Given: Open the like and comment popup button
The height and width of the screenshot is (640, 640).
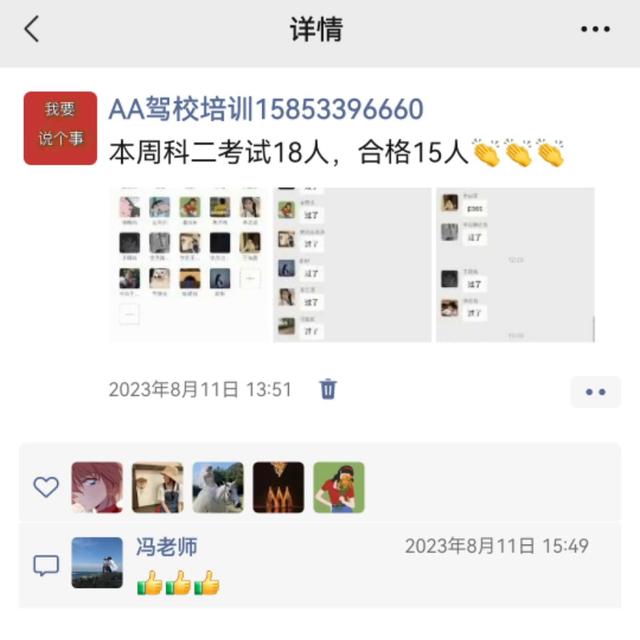Looking at the screenshot, I should click(x=595, y=392).
